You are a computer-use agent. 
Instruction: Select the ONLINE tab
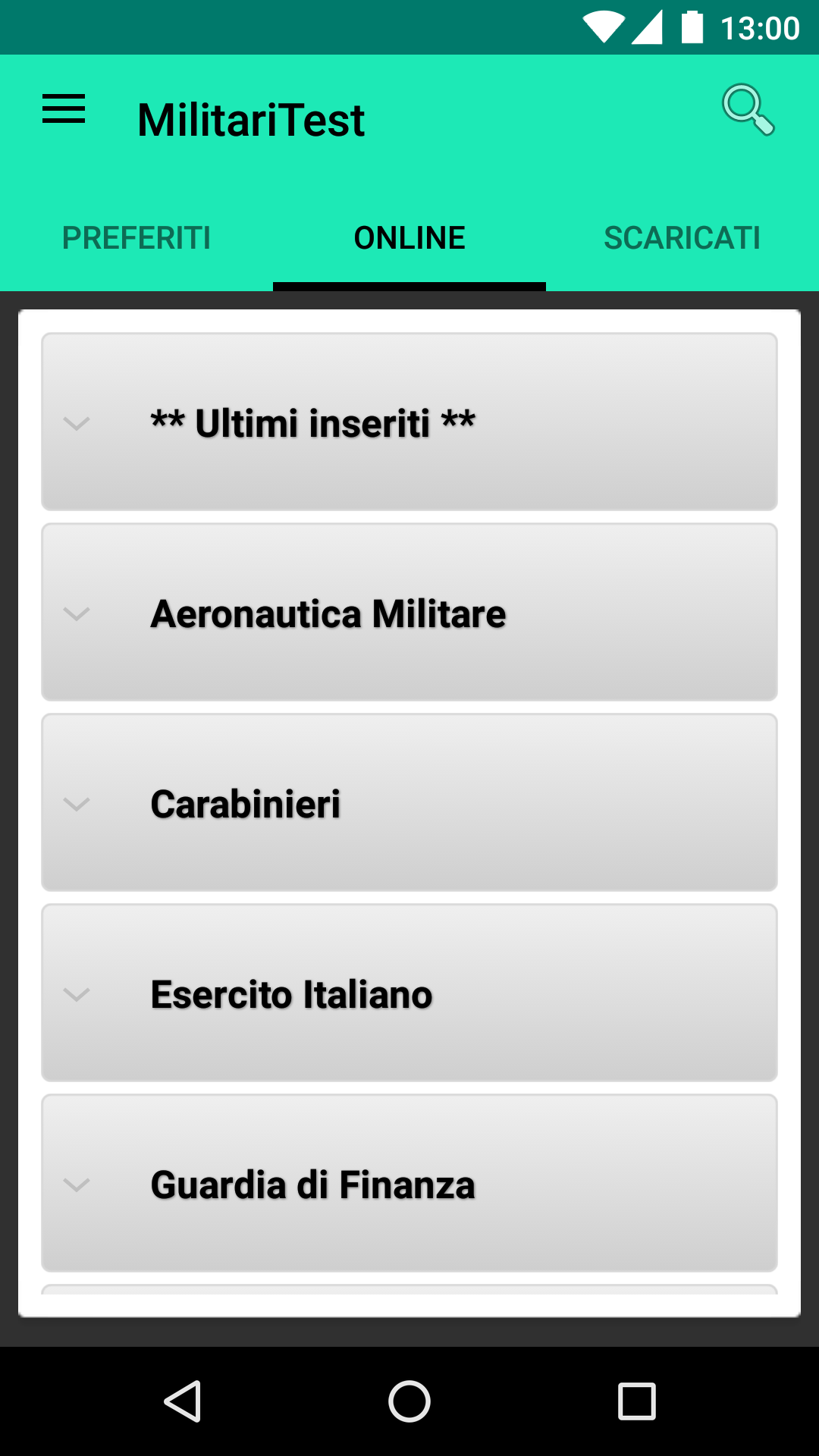tap(409, 237)
